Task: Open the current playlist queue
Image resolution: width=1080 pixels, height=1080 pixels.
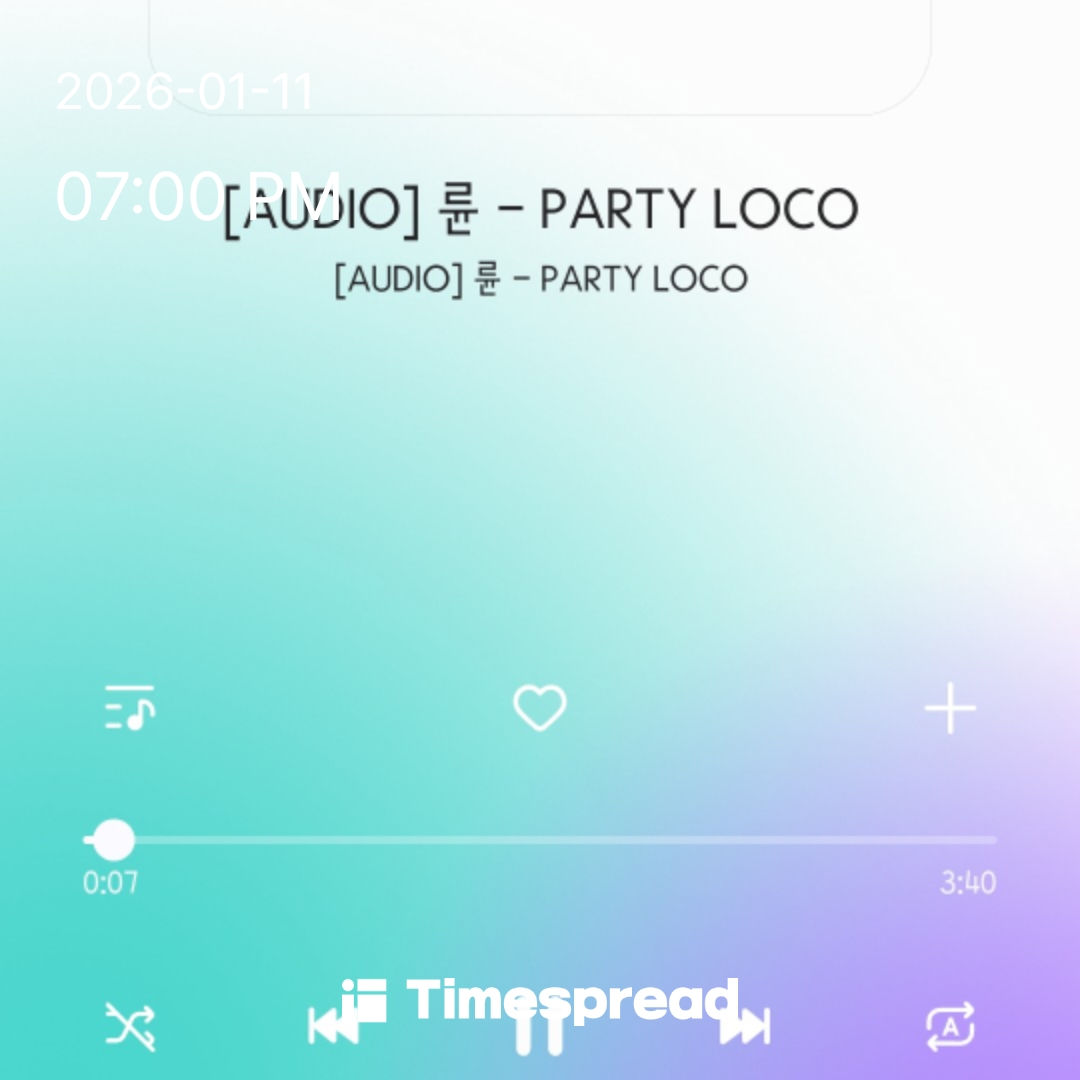Action: [130, 708]
